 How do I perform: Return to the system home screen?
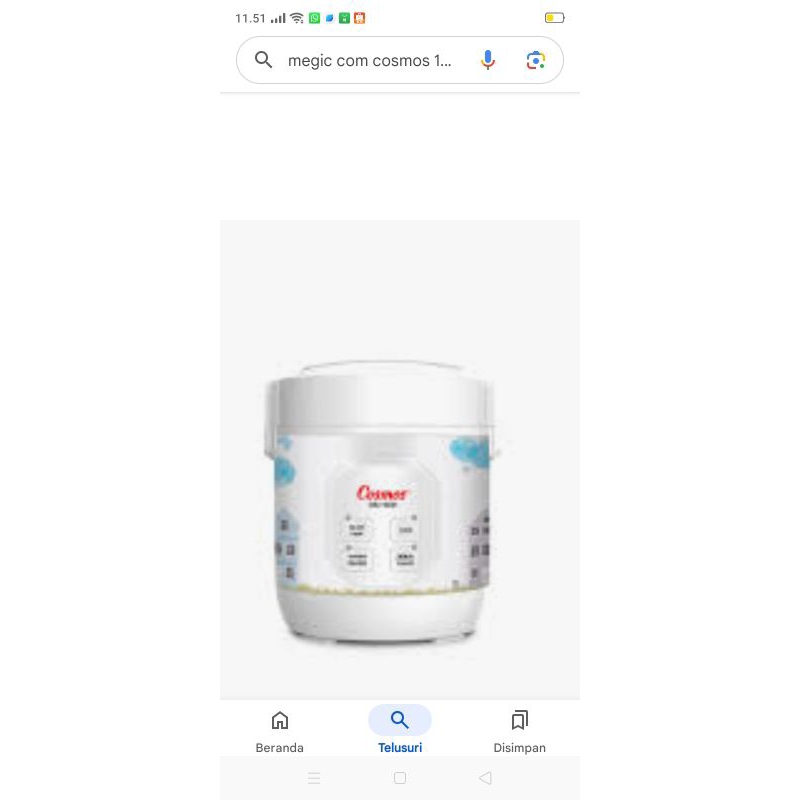[x=400, y=778]
